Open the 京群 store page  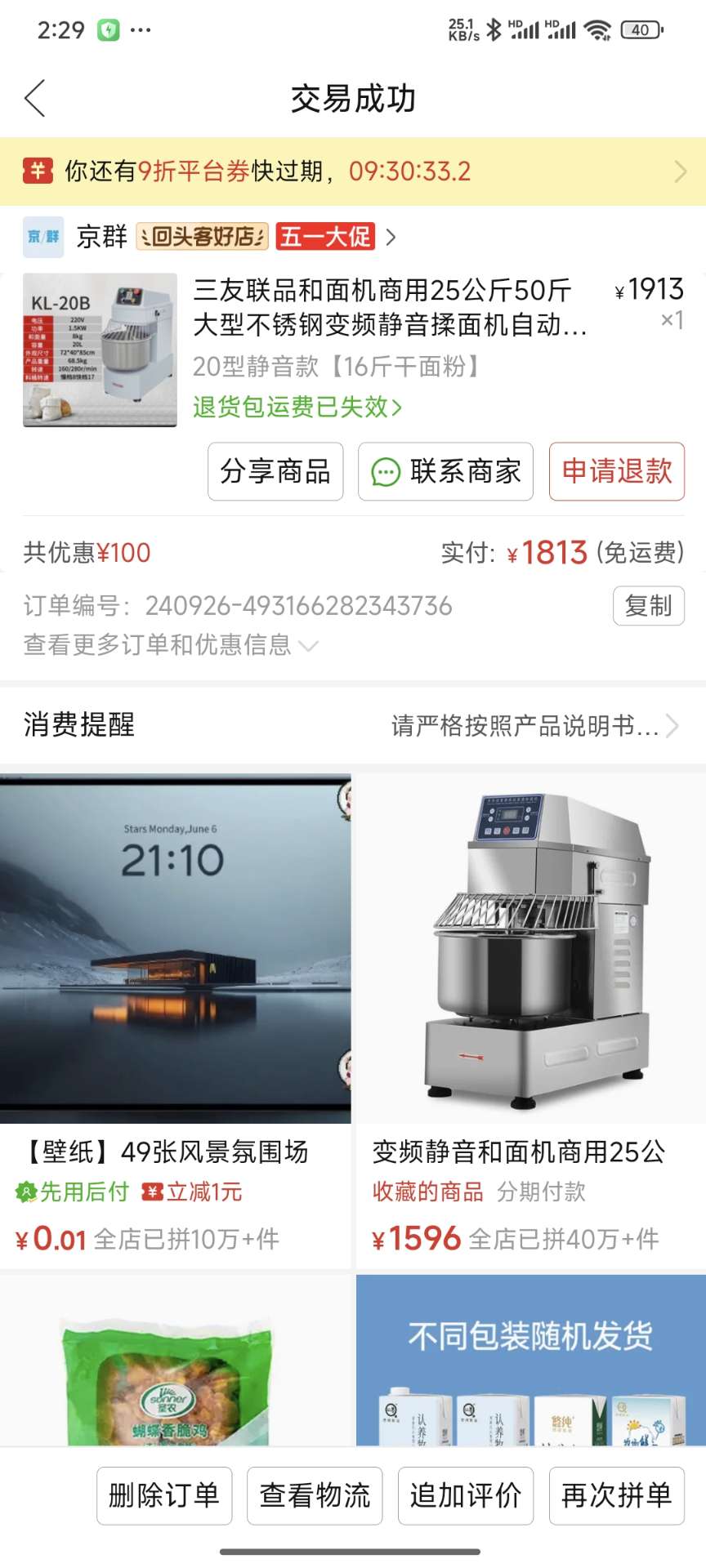coord(102,237)
